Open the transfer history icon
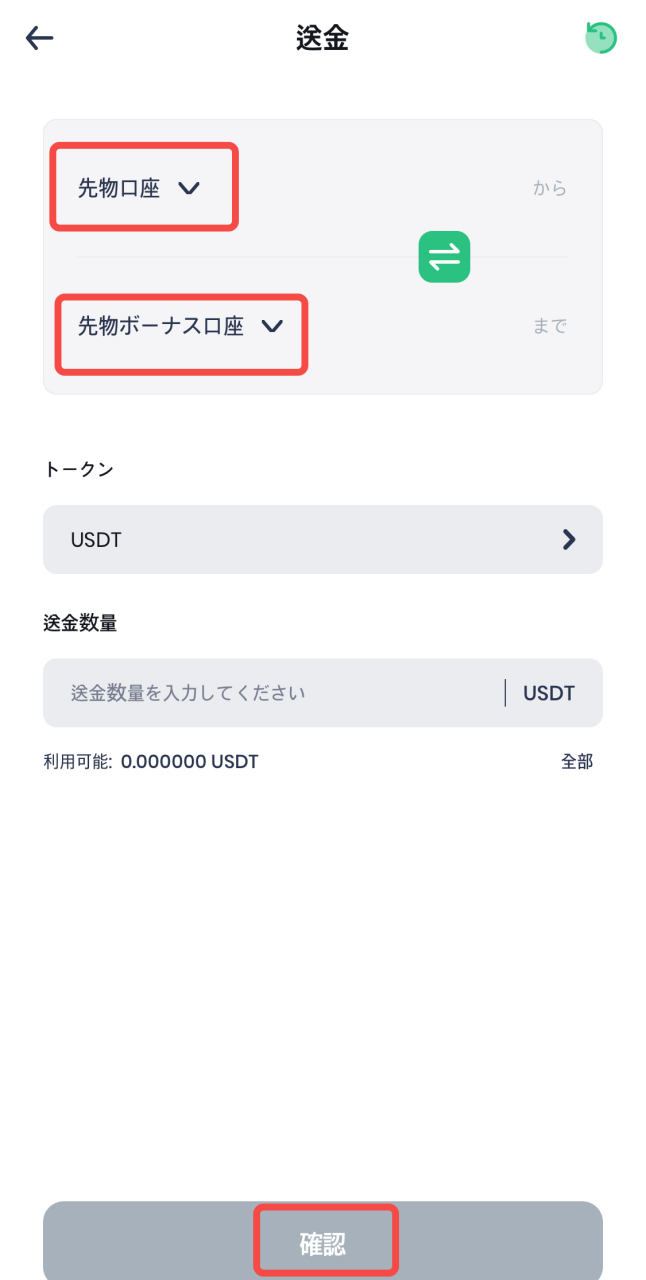The height and width of the screenshot is (1280, 646). [601, 38]
